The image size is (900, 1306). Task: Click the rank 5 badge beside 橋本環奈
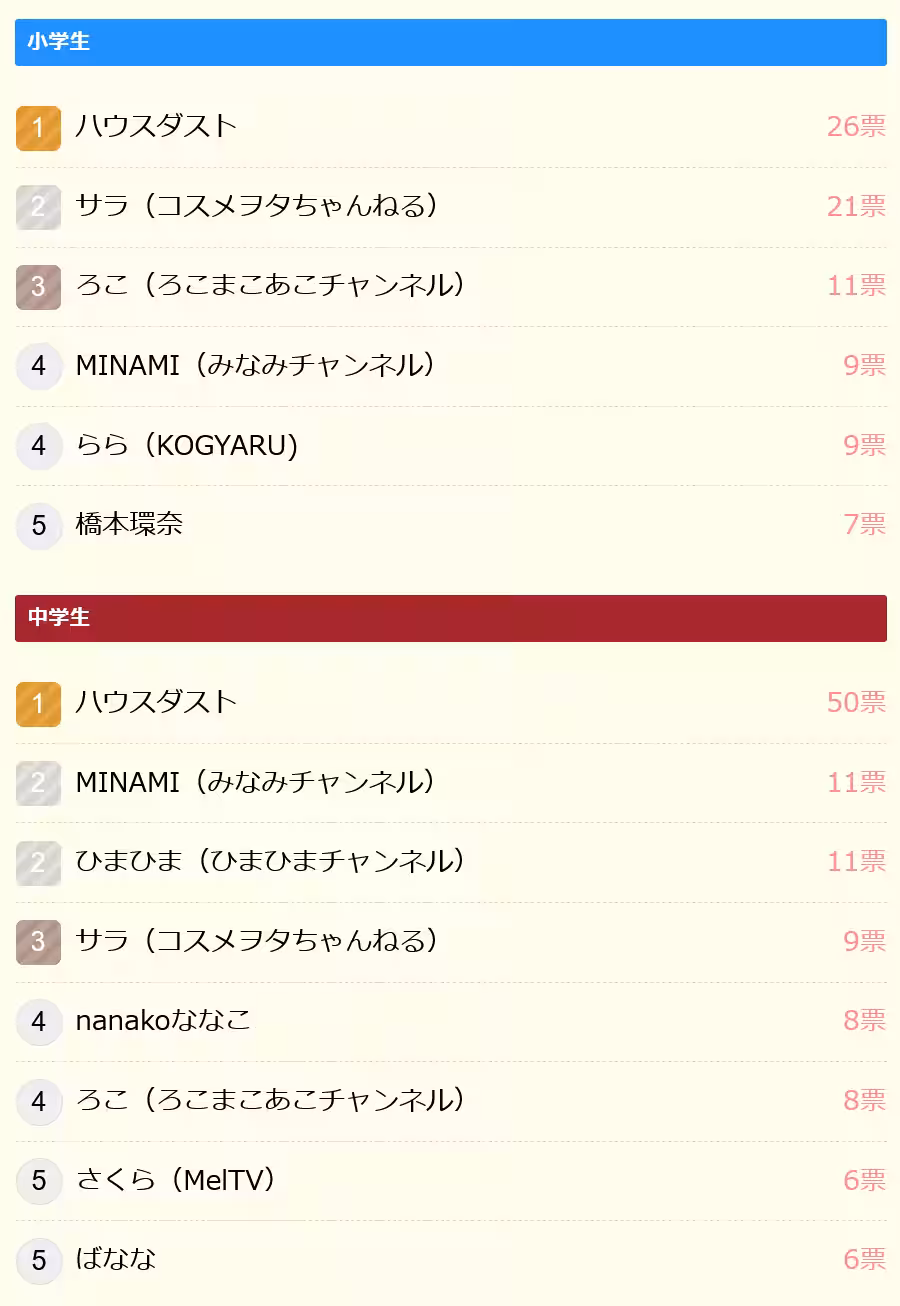(38, 525)
